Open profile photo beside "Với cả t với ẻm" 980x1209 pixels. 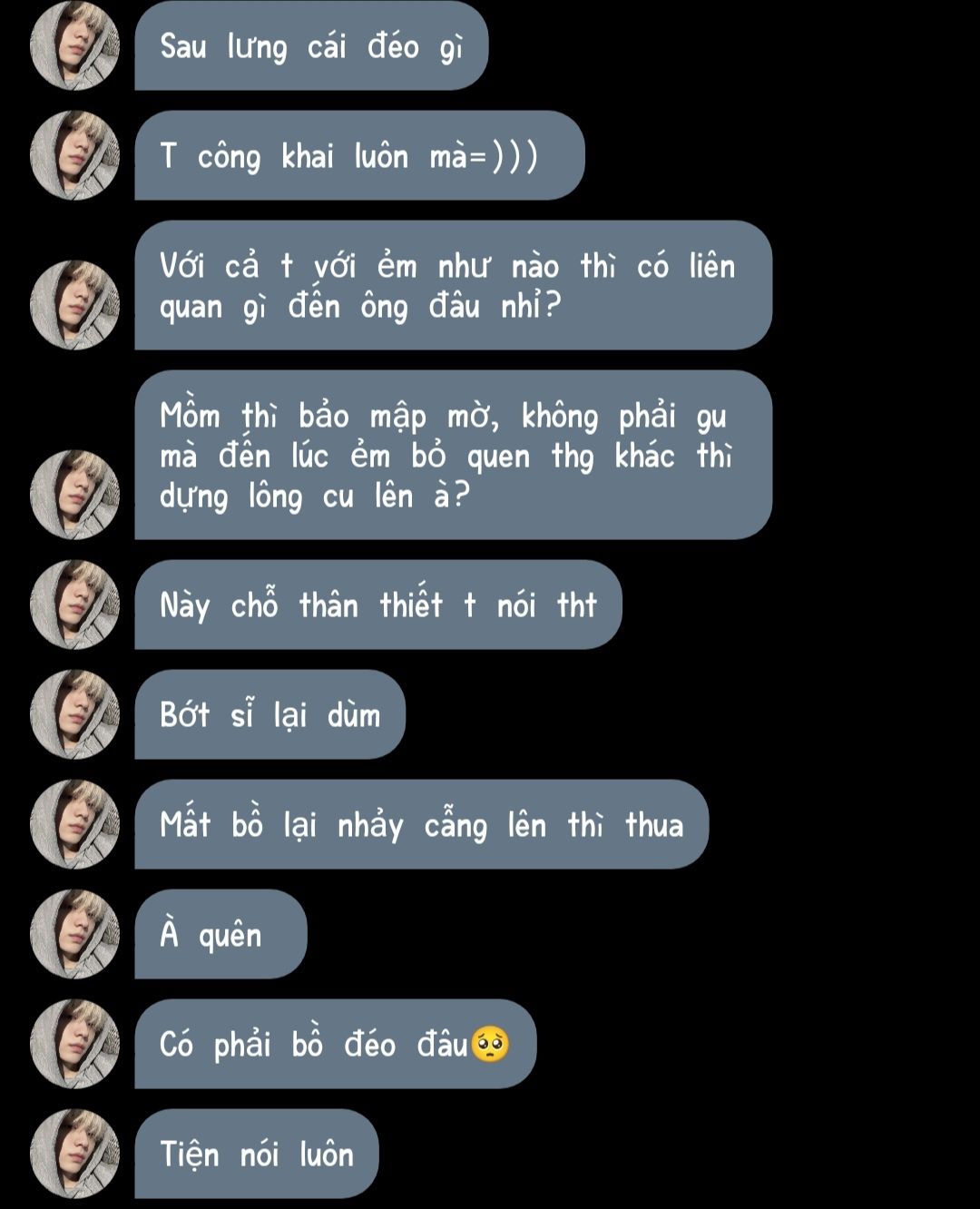tap(74, 305)
